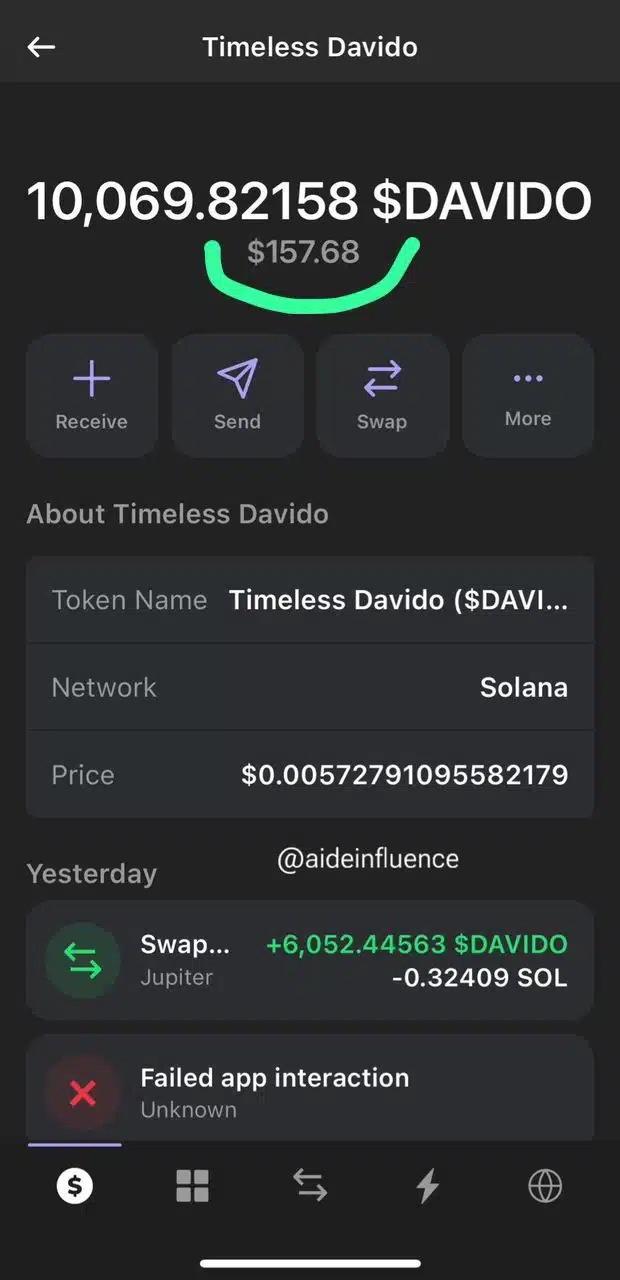The height and width of the screenshot is (1280, 620).
Task: Open the collectibles grid tab
Action: pyautogui.click(x=192, y=1186)
